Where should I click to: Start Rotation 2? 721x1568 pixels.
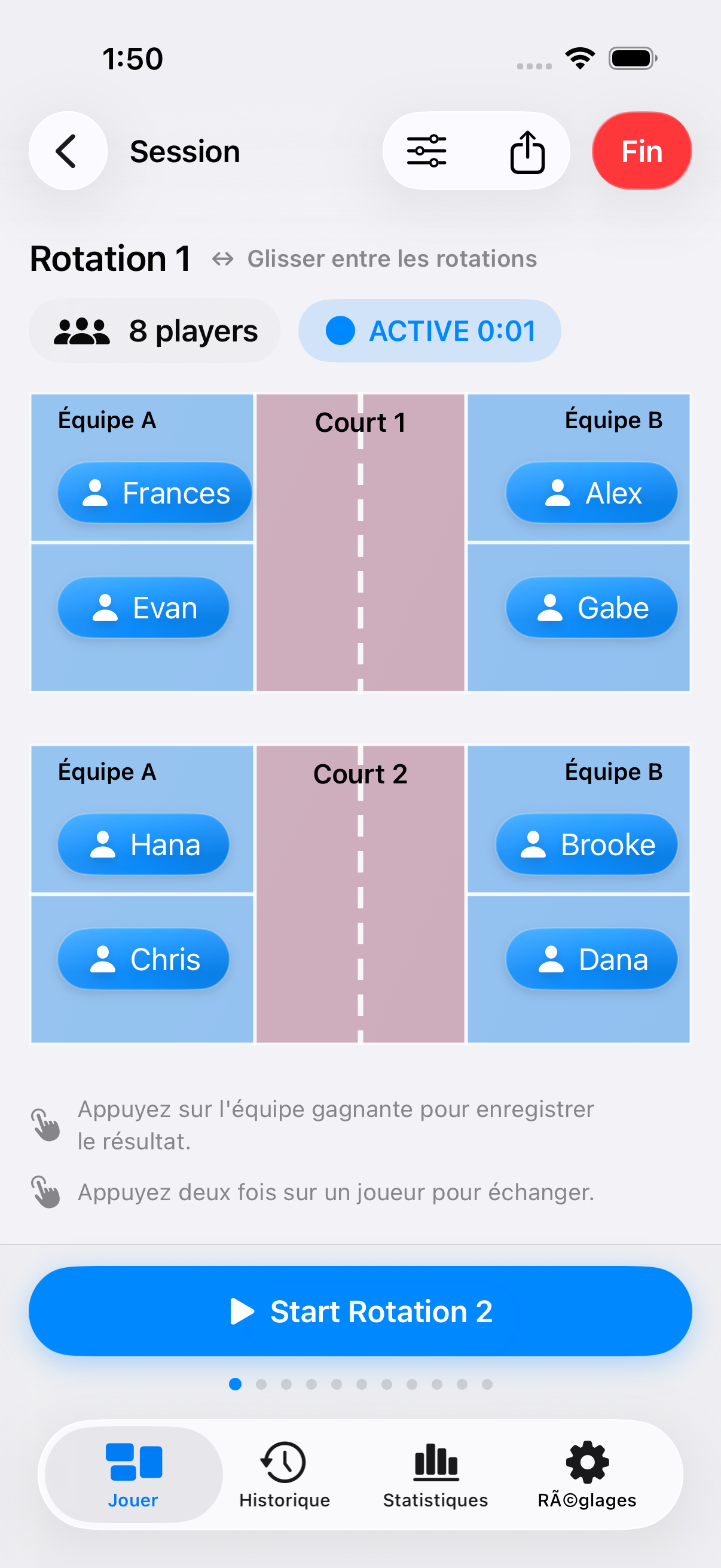click(360, 1310)
